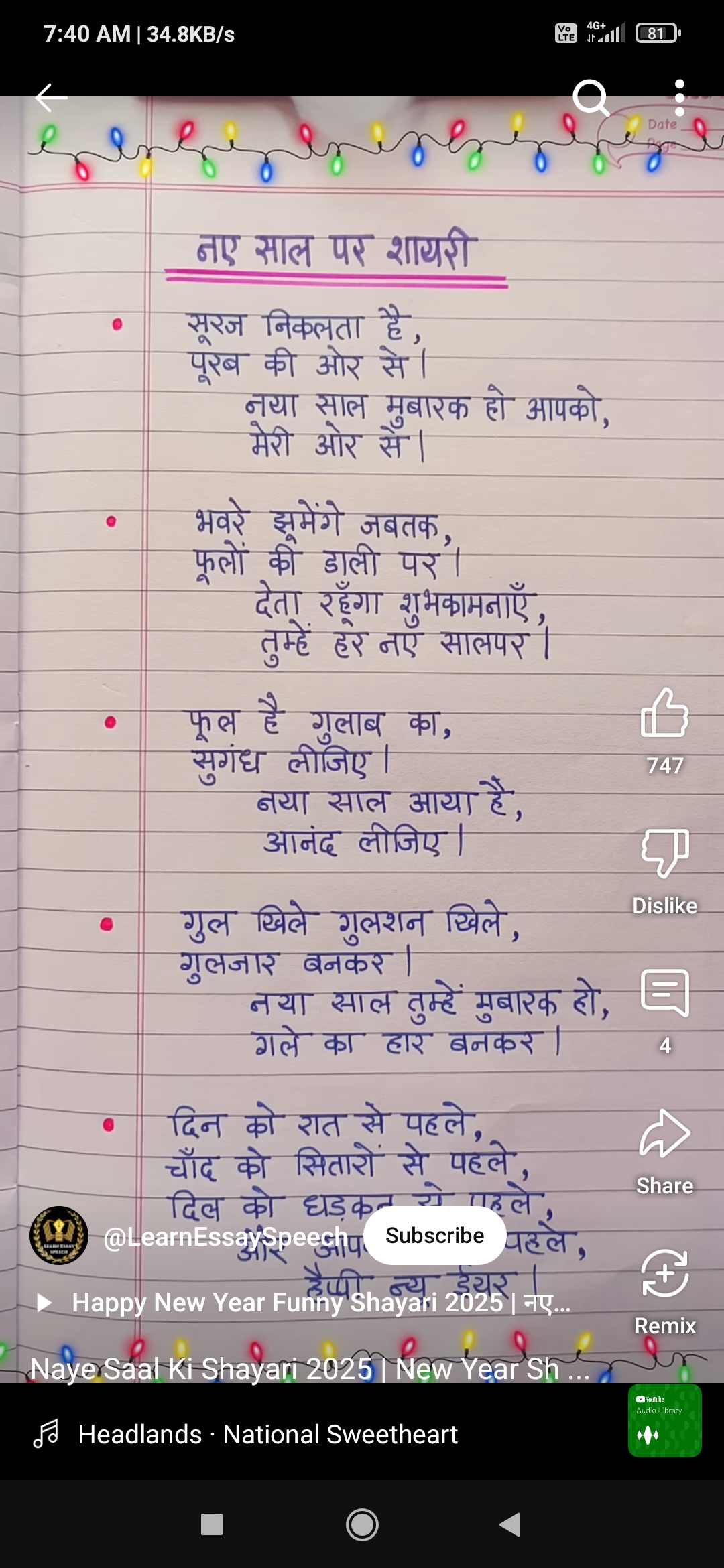Like this Short
This screenshot has width=724, height=1568.
point(664,713)
